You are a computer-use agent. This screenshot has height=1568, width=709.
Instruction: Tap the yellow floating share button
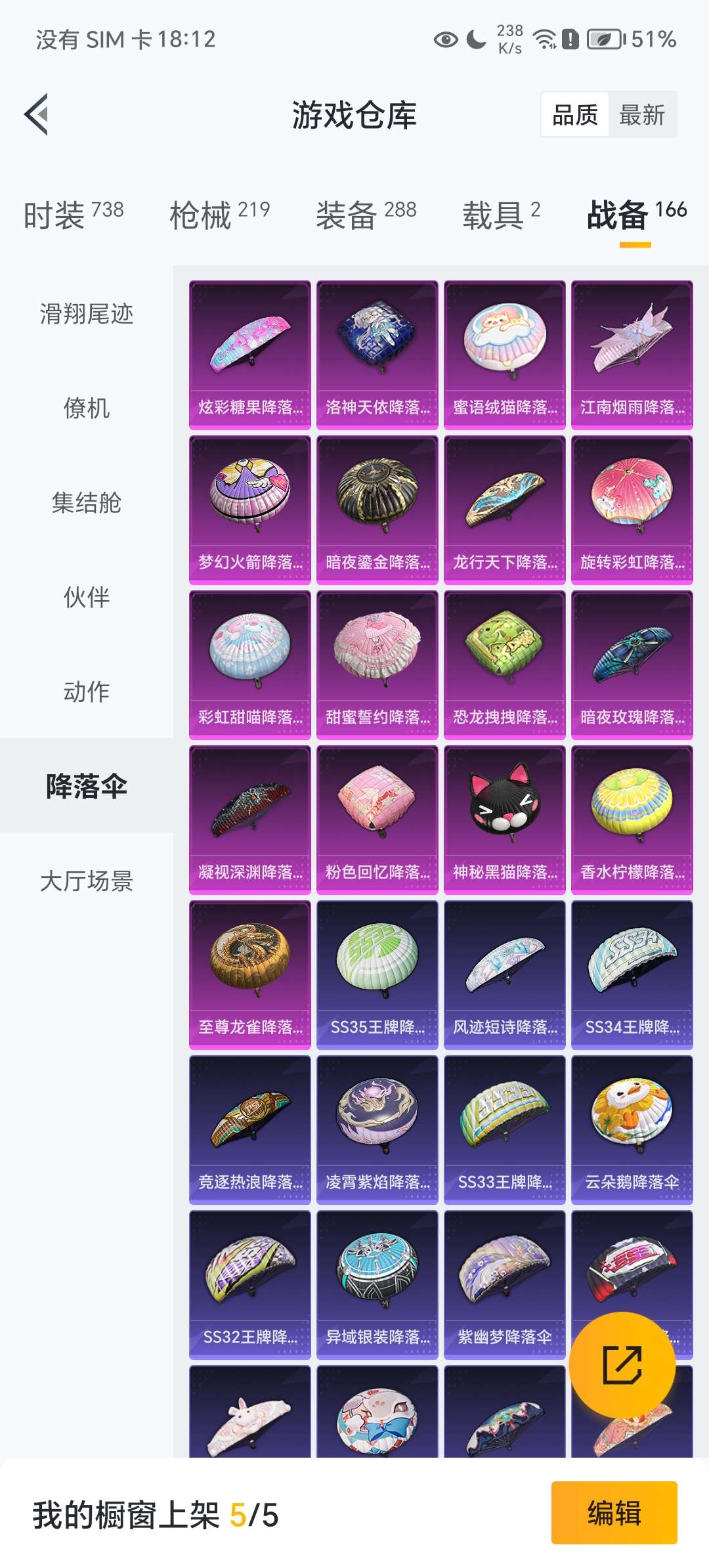(x=622, y=1365)
